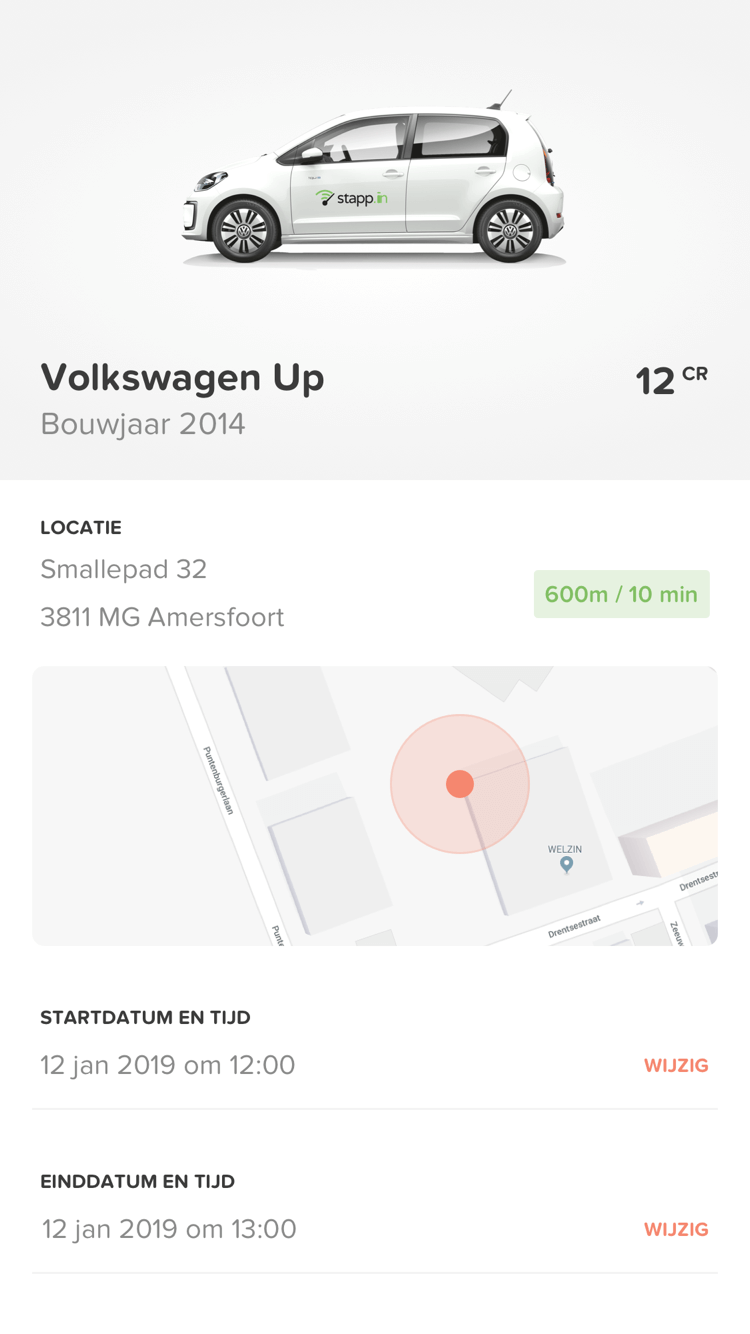Open the location map preview
The image size is (750, 1334).
(375, 806)
